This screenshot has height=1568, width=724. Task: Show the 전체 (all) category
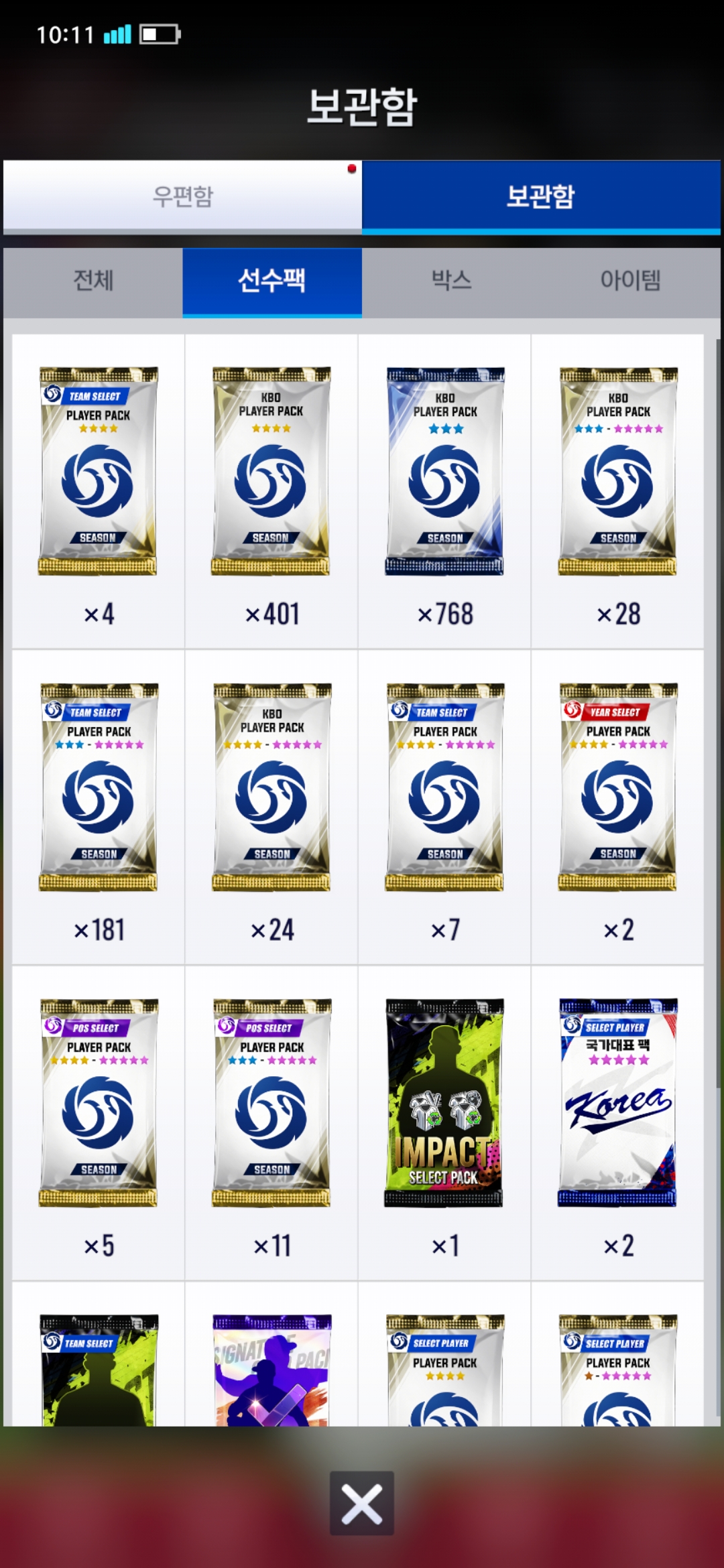[93, 280]
